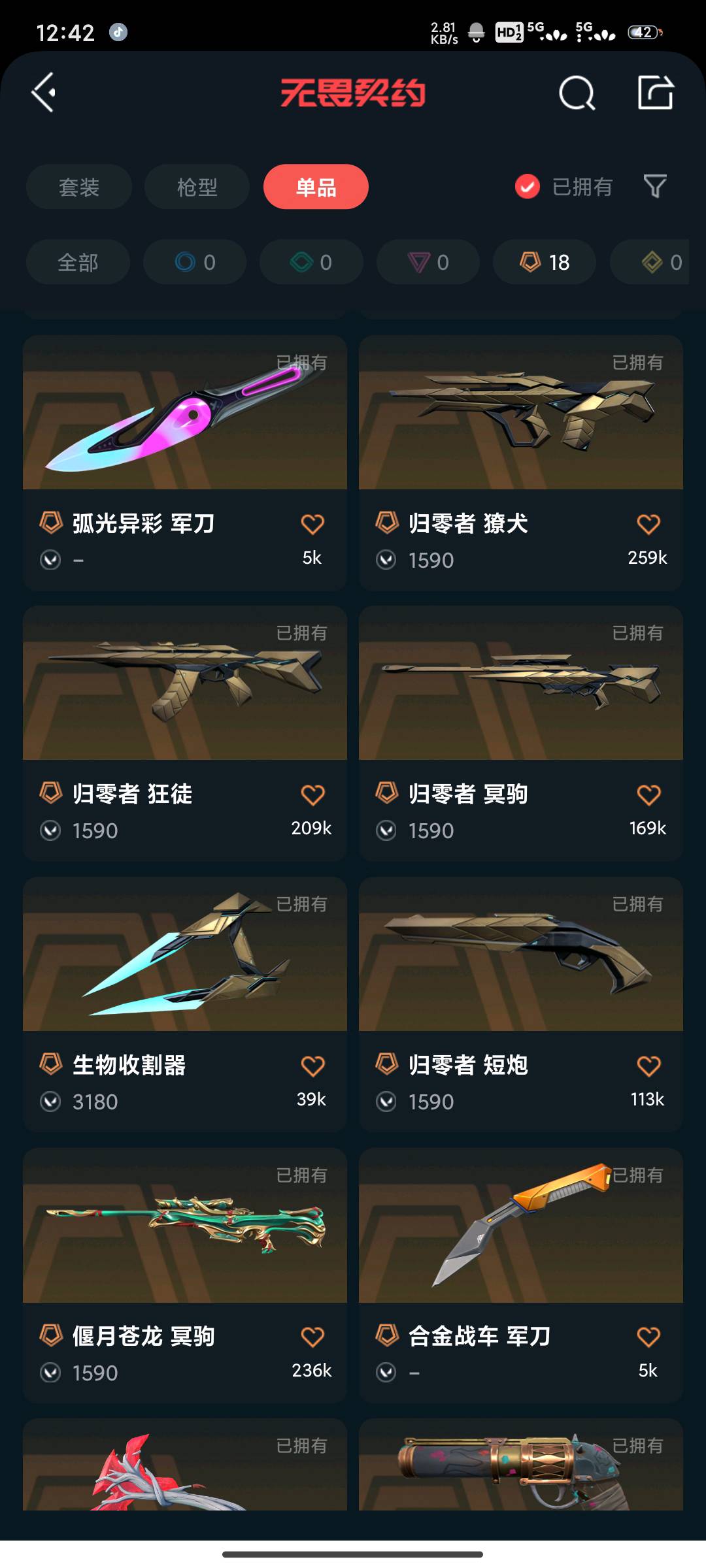This screenshot has height=1568, width=706.
Task: Go back with the top-left arrow
Action: [x=44, y=93]
